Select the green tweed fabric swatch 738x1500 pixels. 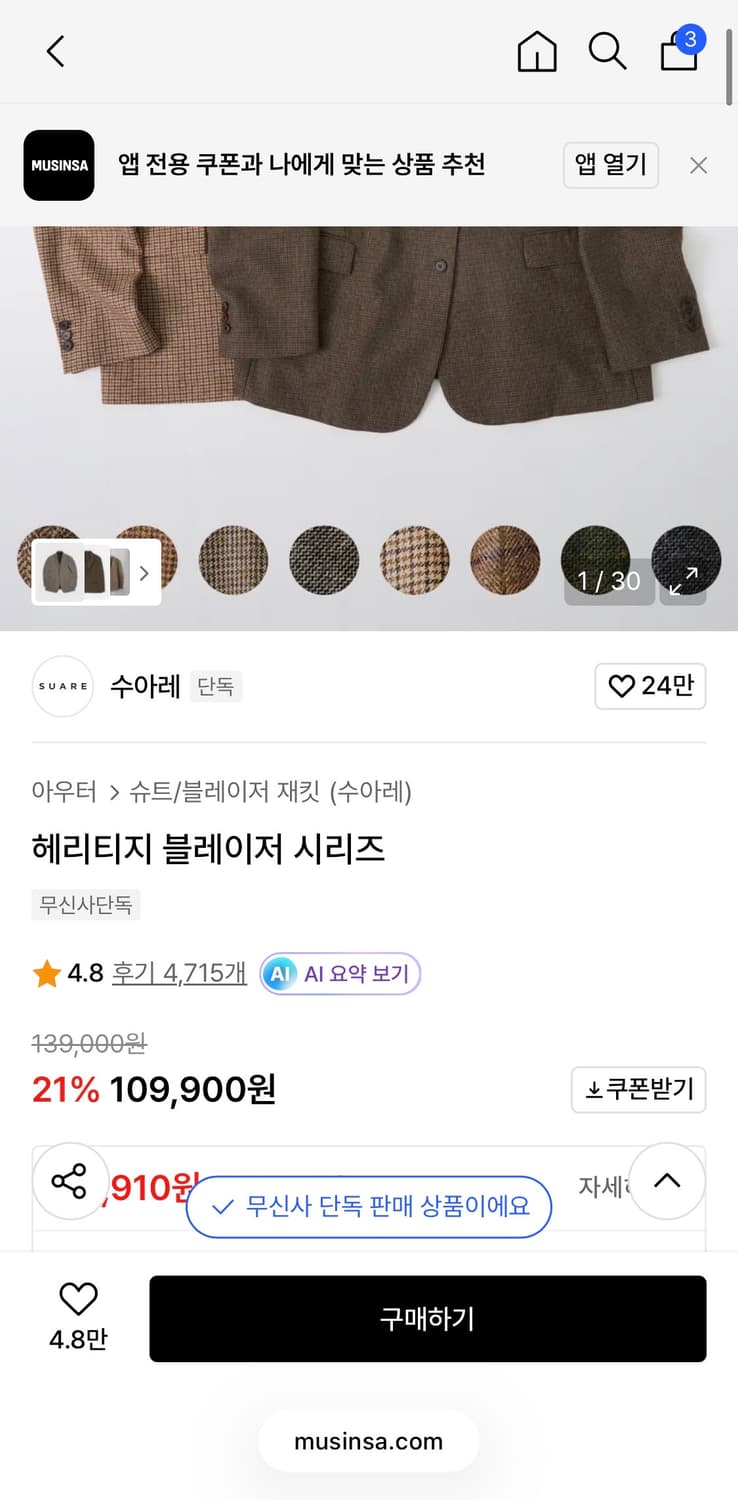(x=596, y=560)
